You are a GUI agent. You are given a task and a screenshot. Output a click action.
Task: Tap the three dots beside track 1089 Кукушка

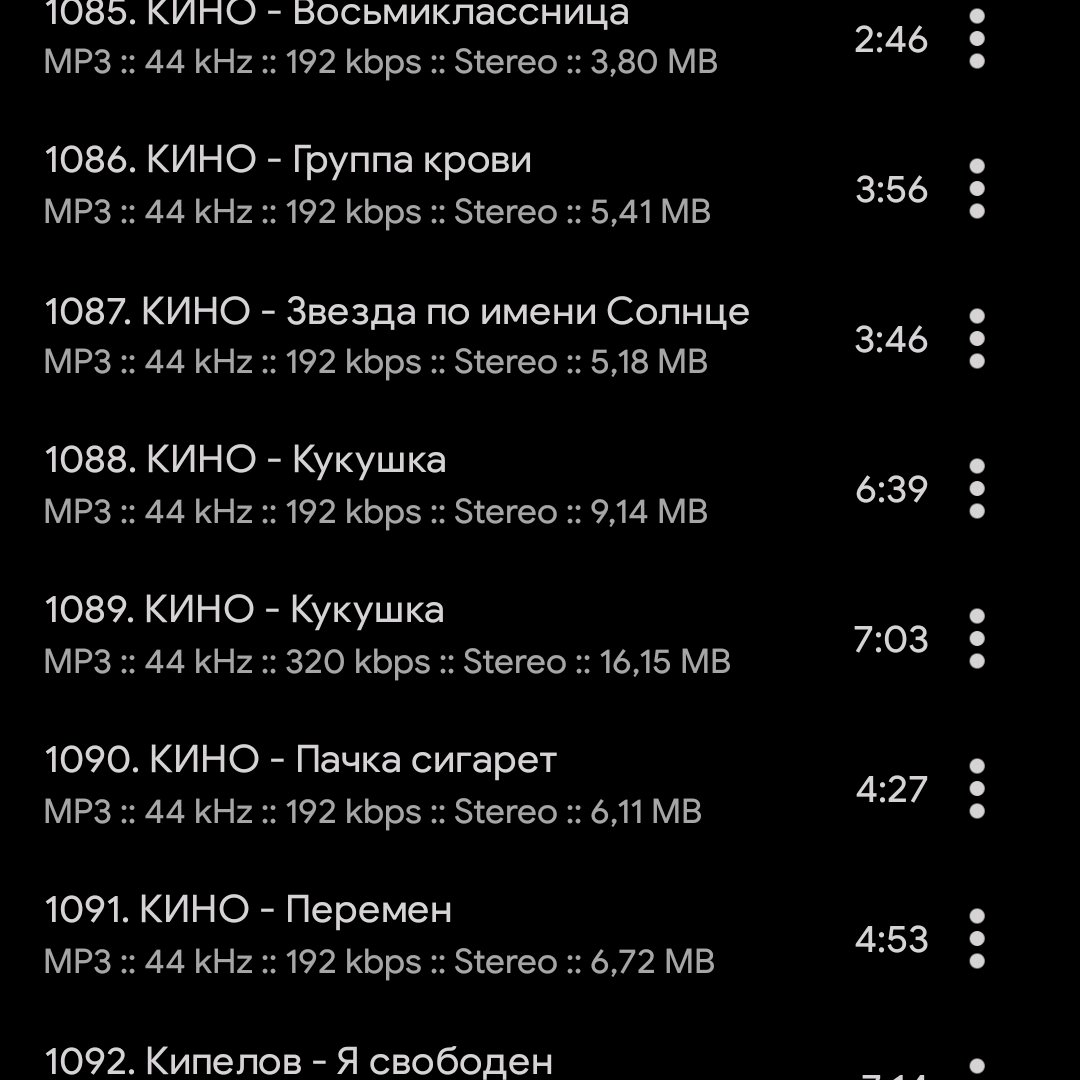click(977, 639)
